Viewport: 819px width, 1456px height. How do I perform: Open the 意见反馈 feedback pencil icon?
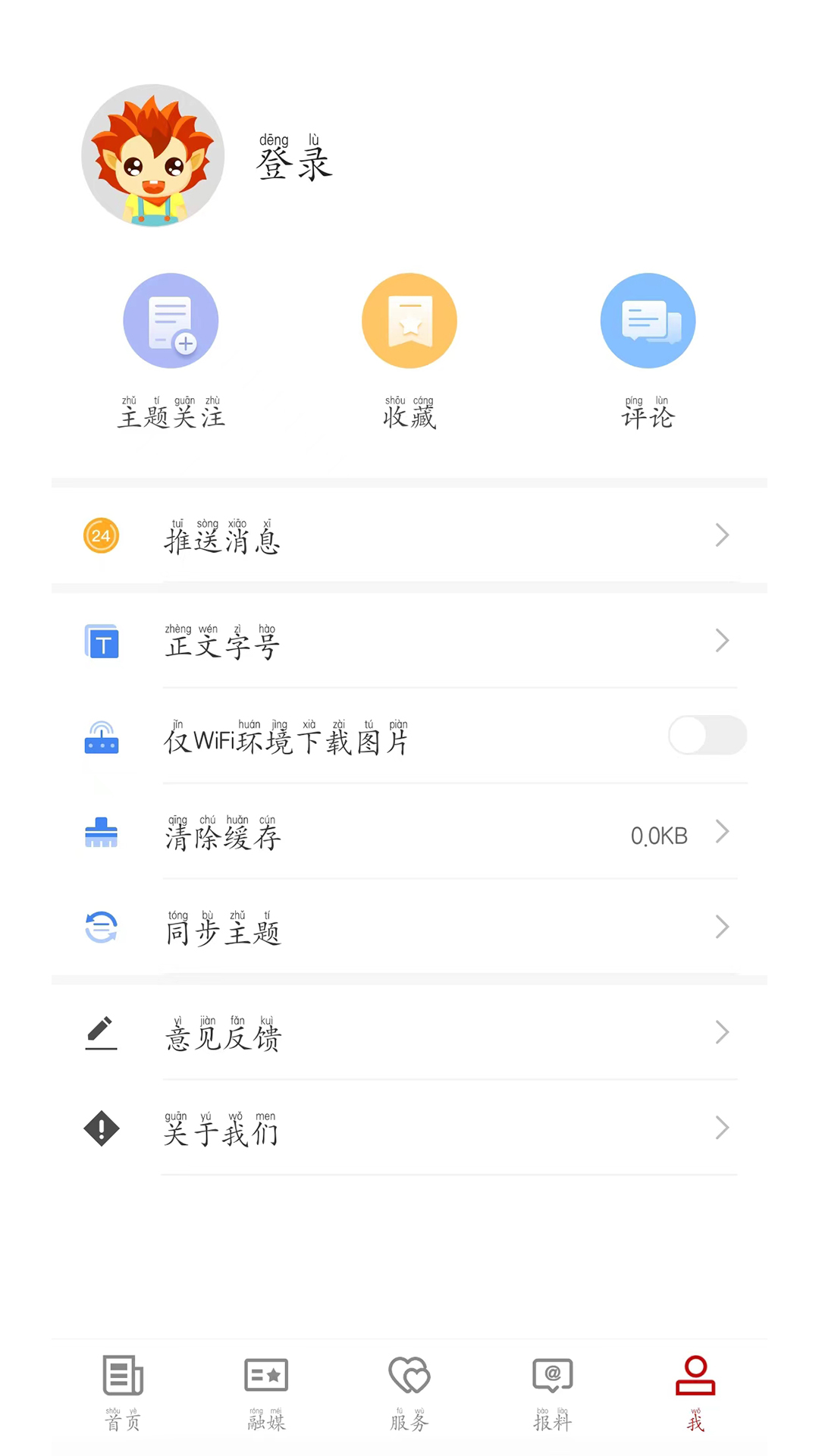101,1033
